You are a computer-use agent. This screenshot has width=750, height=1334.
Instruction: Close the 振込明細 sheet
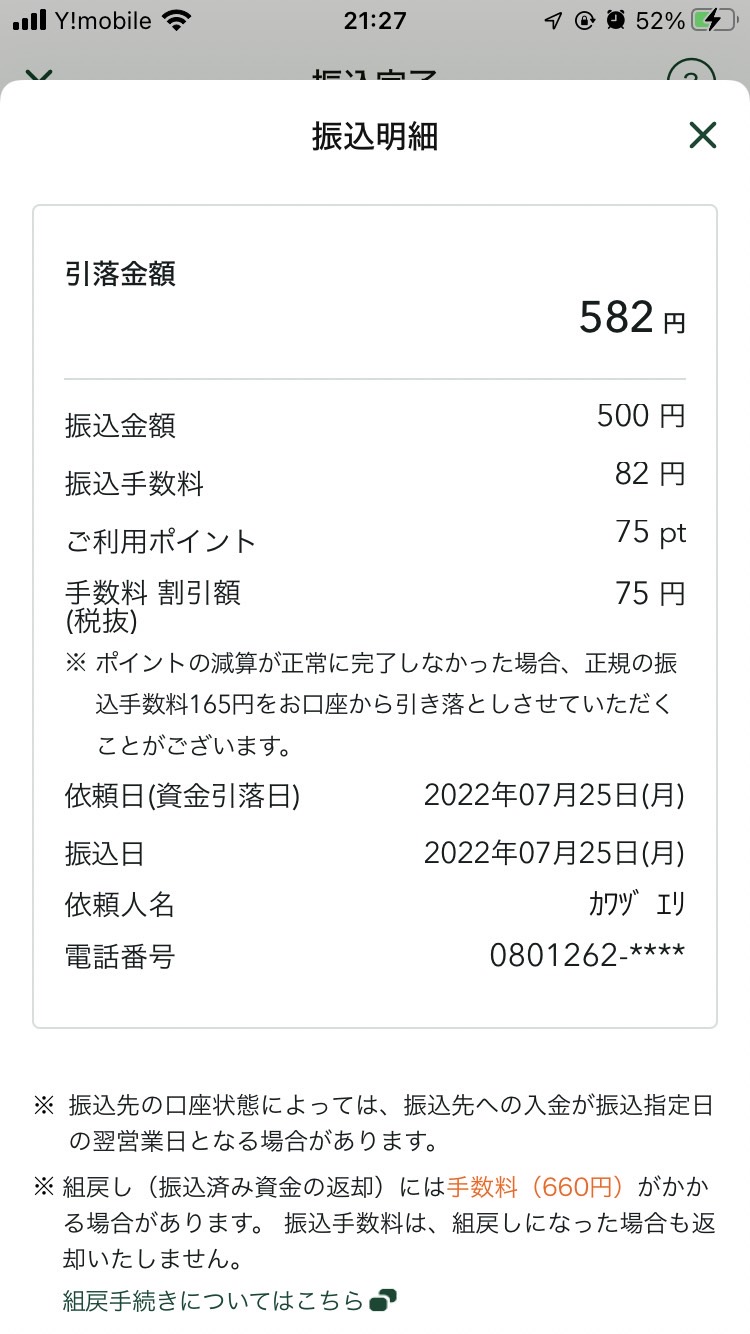(703, 135)
